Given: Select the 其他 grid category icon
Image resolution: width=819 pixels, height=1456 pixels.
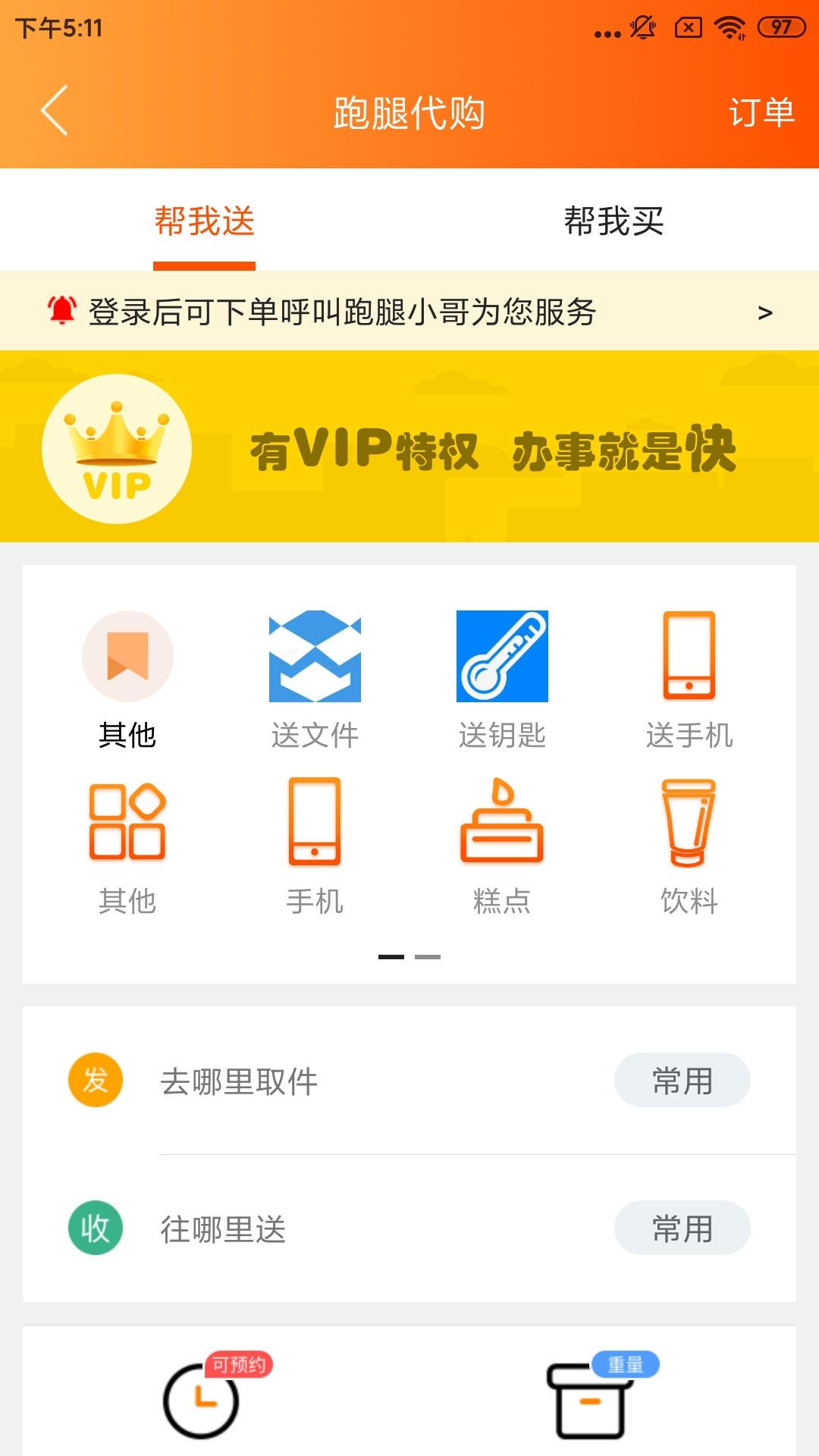Looking at the screenshot, I should click(127, 827).
